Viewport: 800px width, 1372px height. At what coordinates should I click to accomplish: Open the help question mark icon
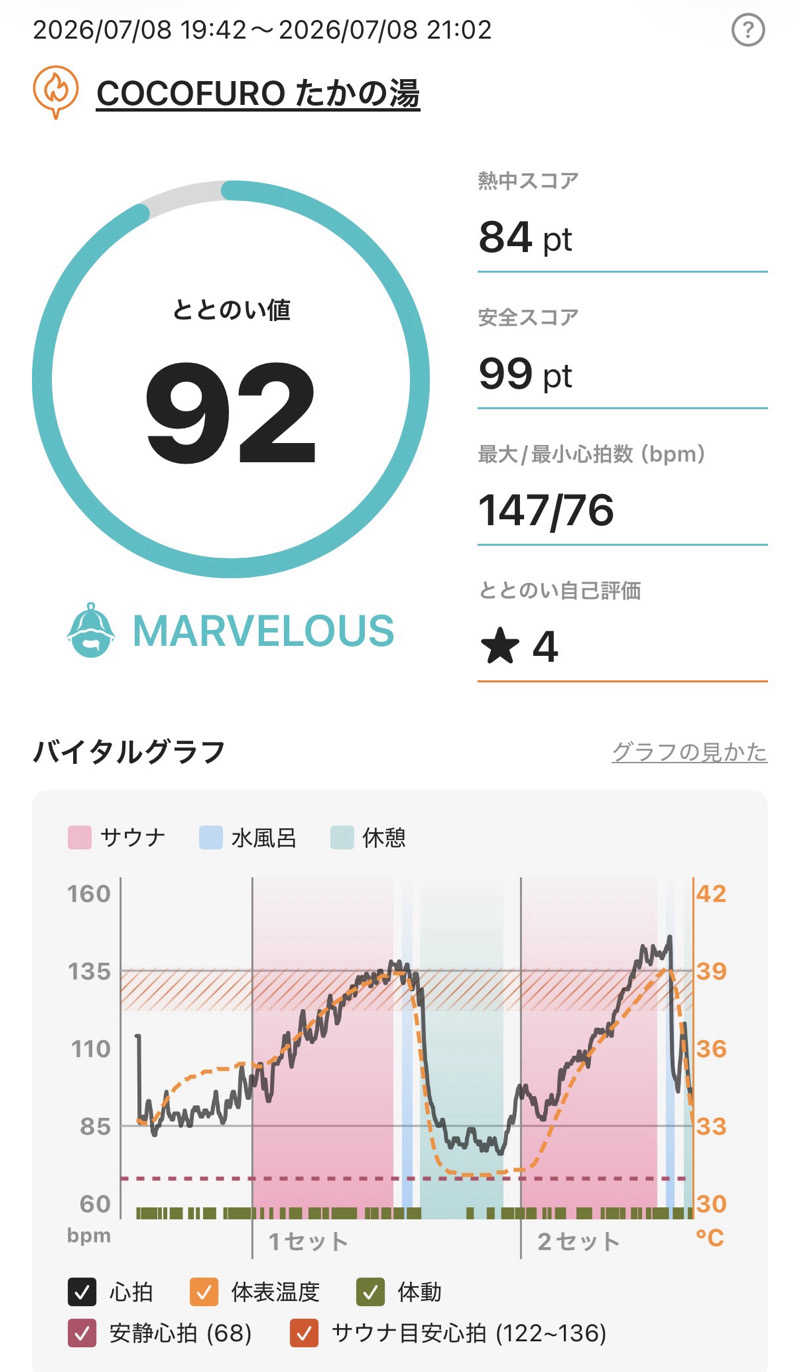[x=747, y=31]
